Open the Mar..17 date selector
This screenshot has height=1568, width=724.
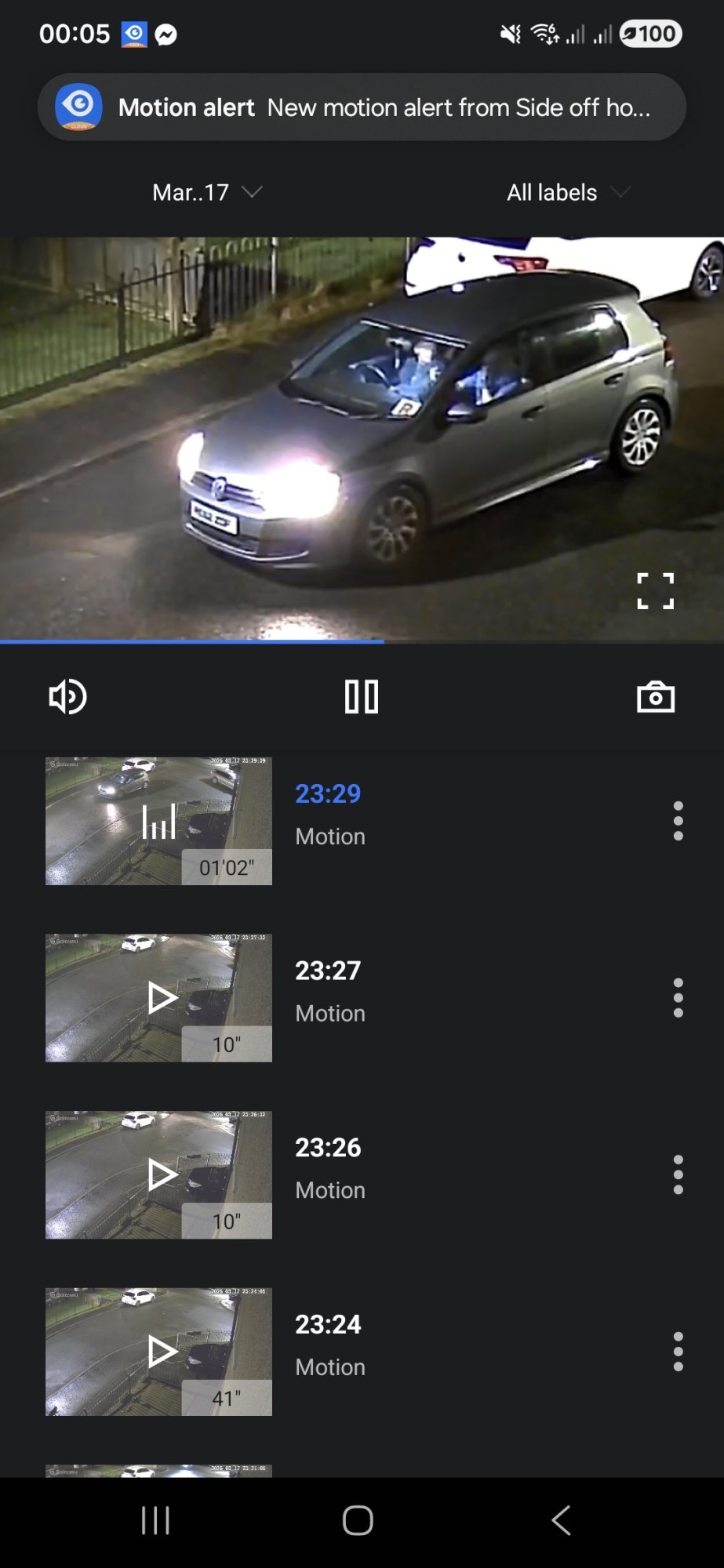[206, 192]
